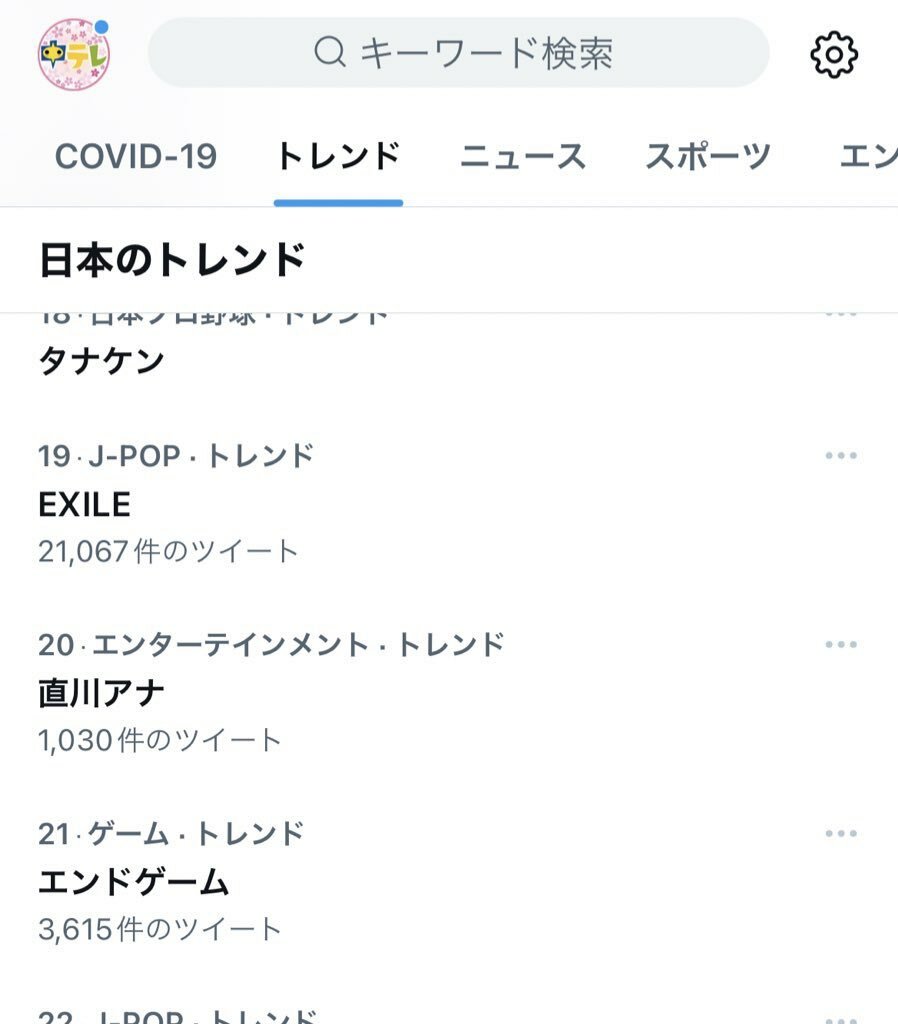Open the エンドゲーム trend

pos(133,882)
